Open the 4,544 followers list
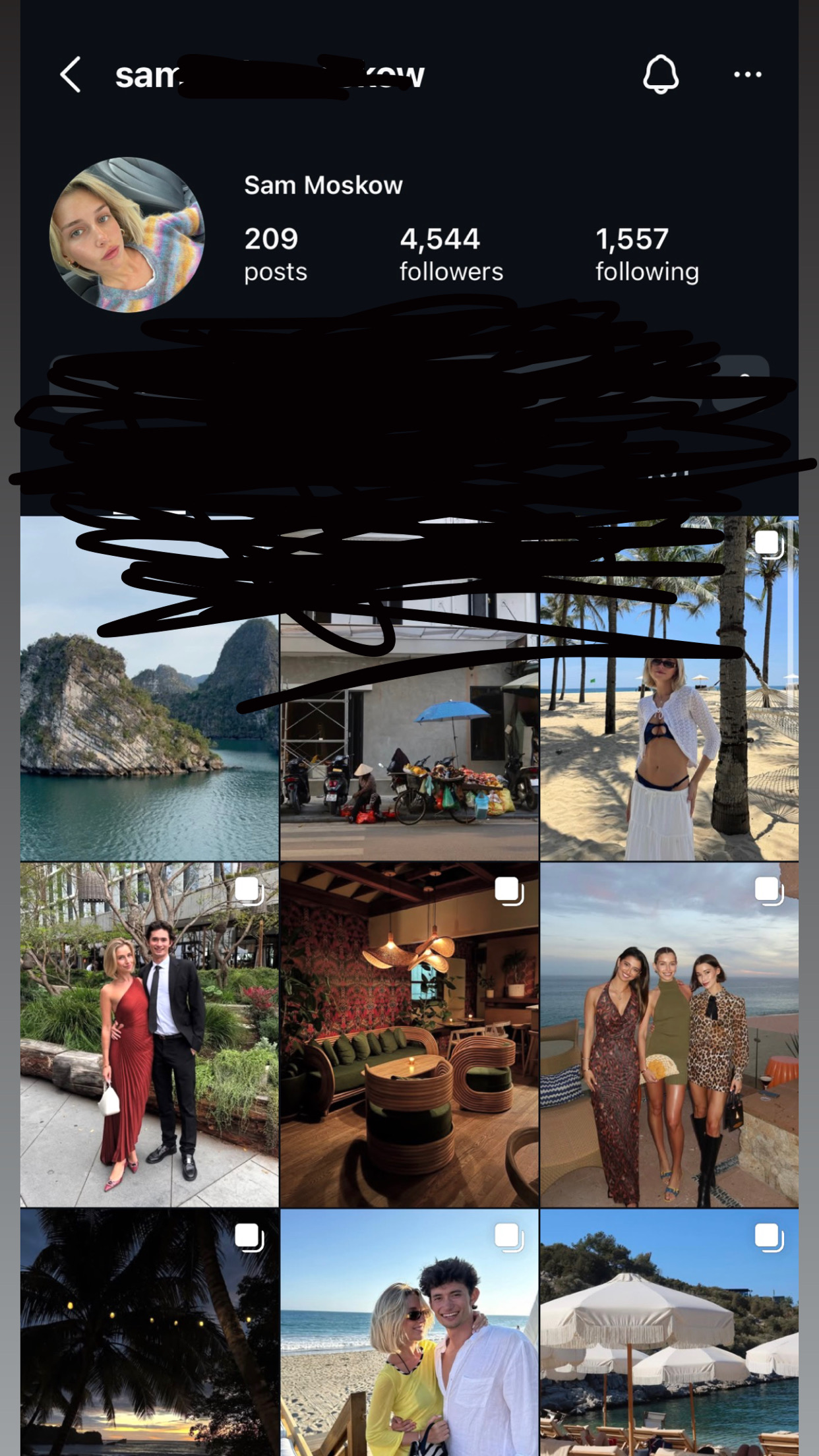 coord(451,255)
